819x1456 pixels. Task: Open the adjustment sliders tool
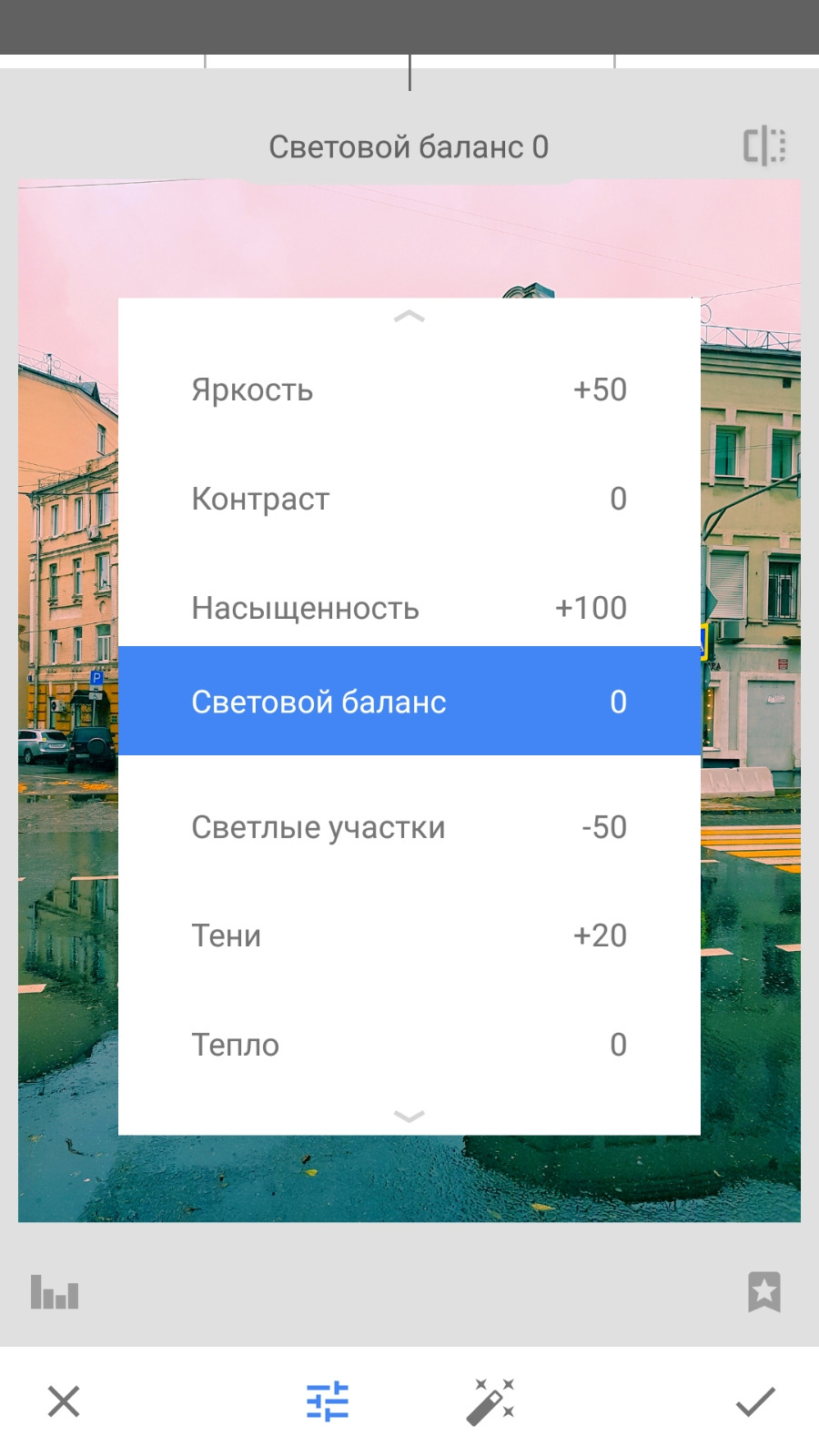[x=328, y=1401]
